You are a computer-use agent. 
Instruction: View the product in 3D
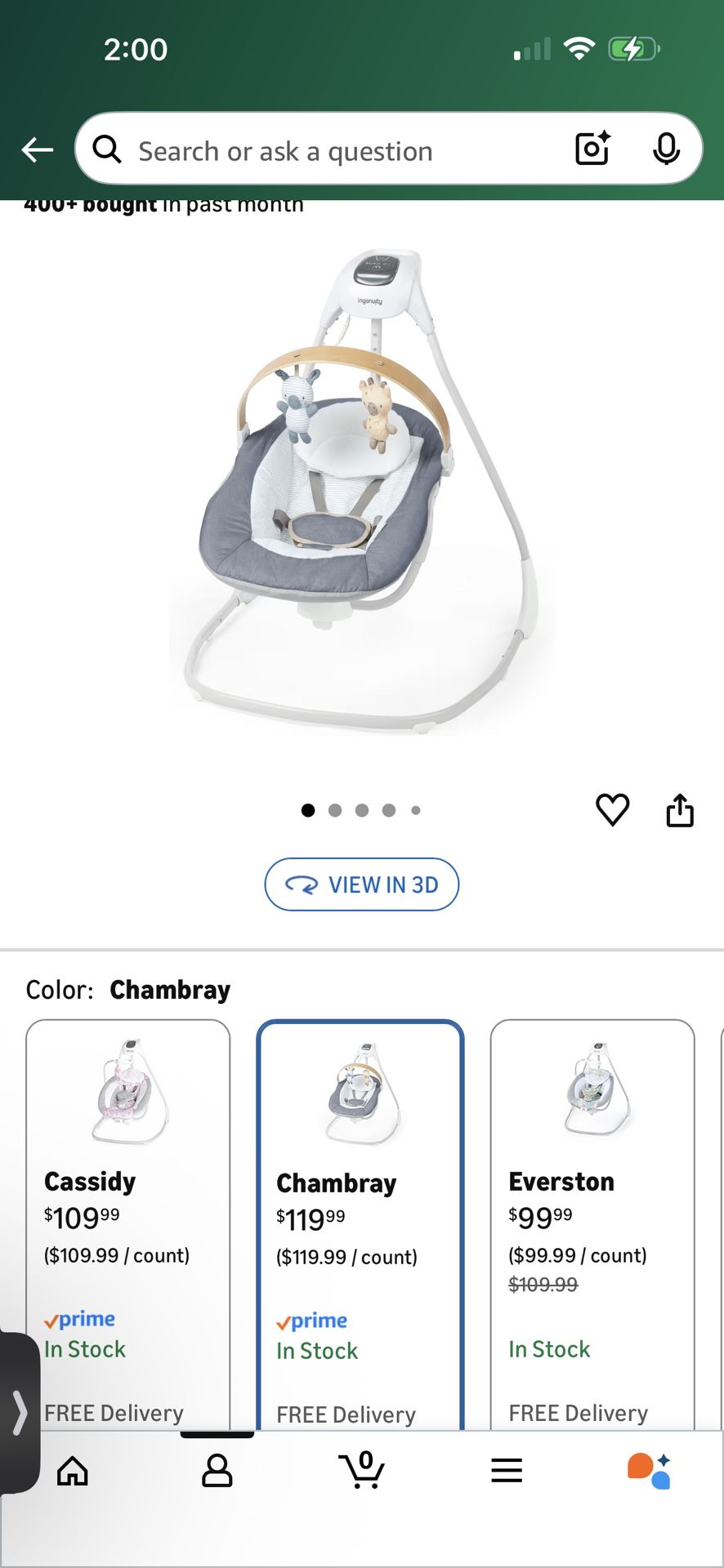coord(362,884)
